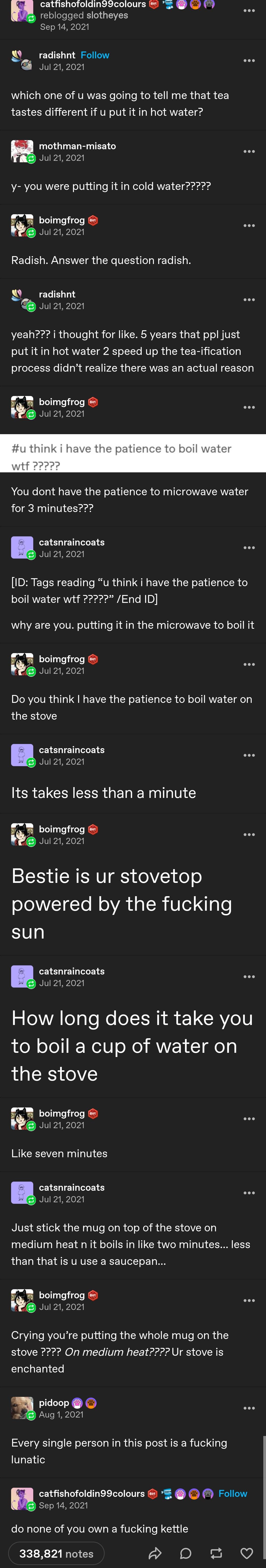Reblog this post
Viewport: 266px width, 1568px height.
(x=216, y=1553)
